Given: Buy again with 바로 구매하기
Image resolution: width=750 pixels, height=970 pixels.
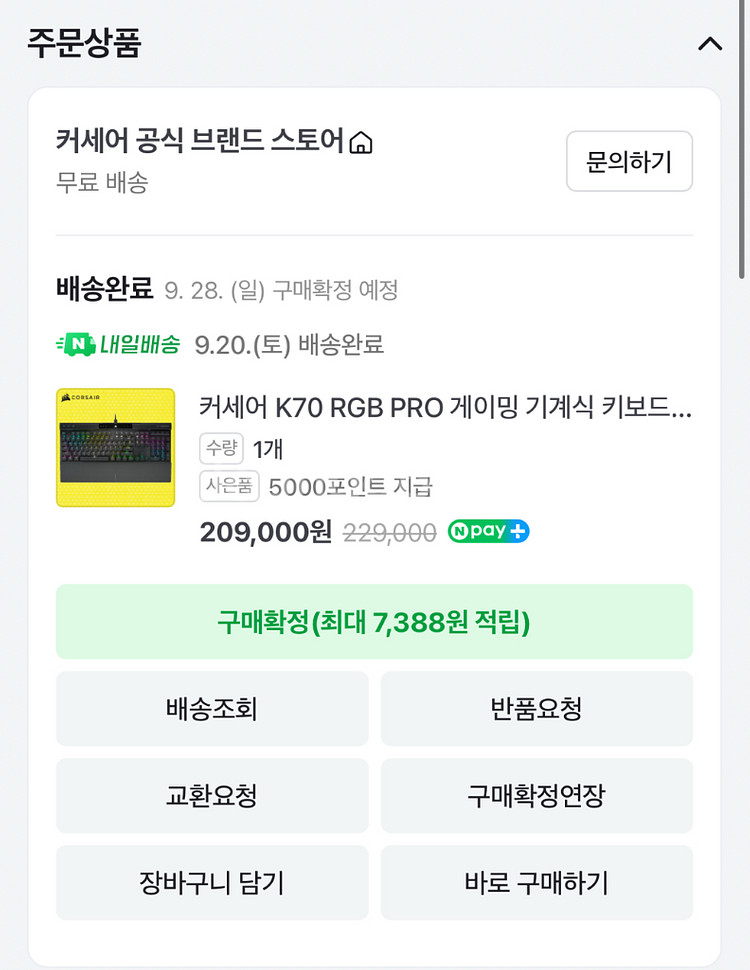Looking at the screenshot, I should coord(536,883).
